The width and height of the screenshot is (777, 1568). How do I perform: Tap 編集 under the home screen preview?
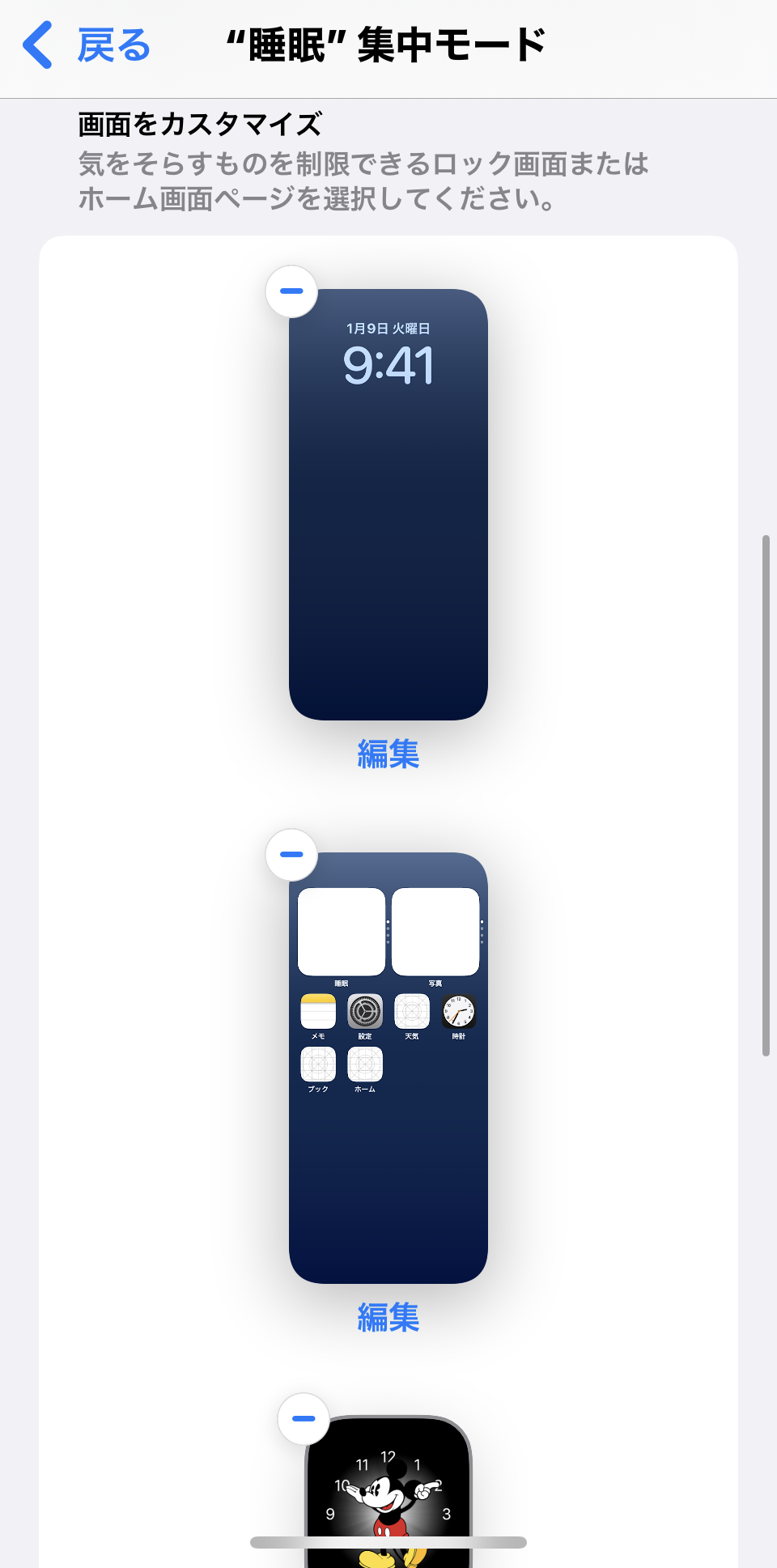click(x=388, y=1317)
